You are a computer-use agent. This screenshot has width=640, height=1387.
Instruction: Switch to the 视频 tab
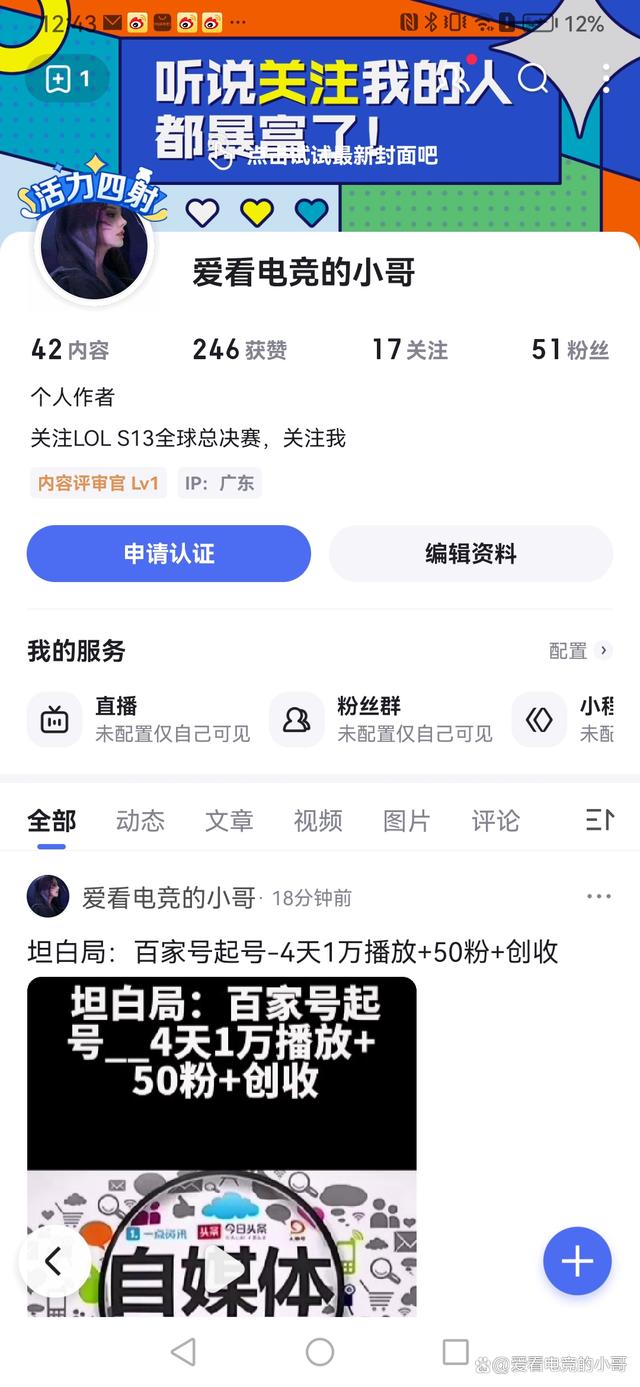click(318, 821)
